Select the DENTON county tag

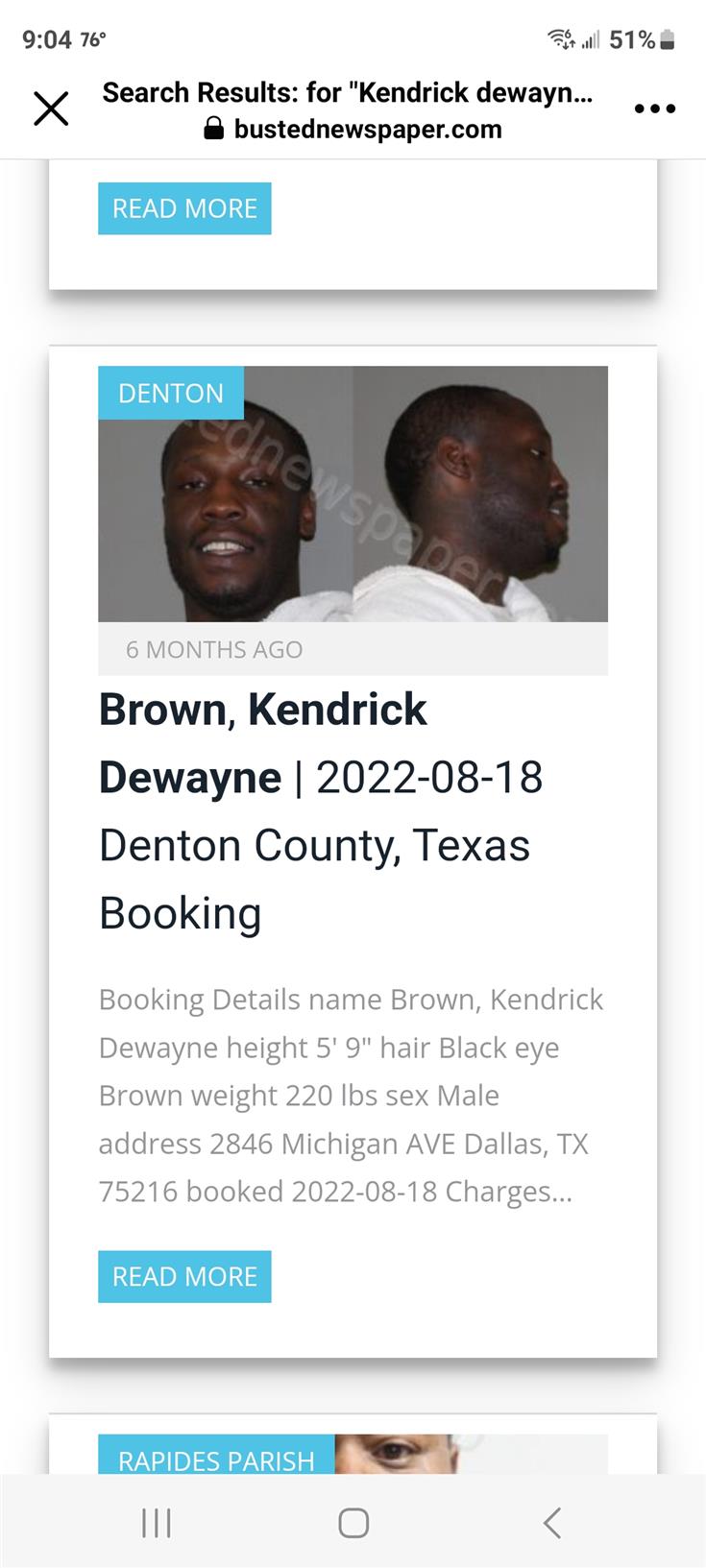click(x=170, y=393)
